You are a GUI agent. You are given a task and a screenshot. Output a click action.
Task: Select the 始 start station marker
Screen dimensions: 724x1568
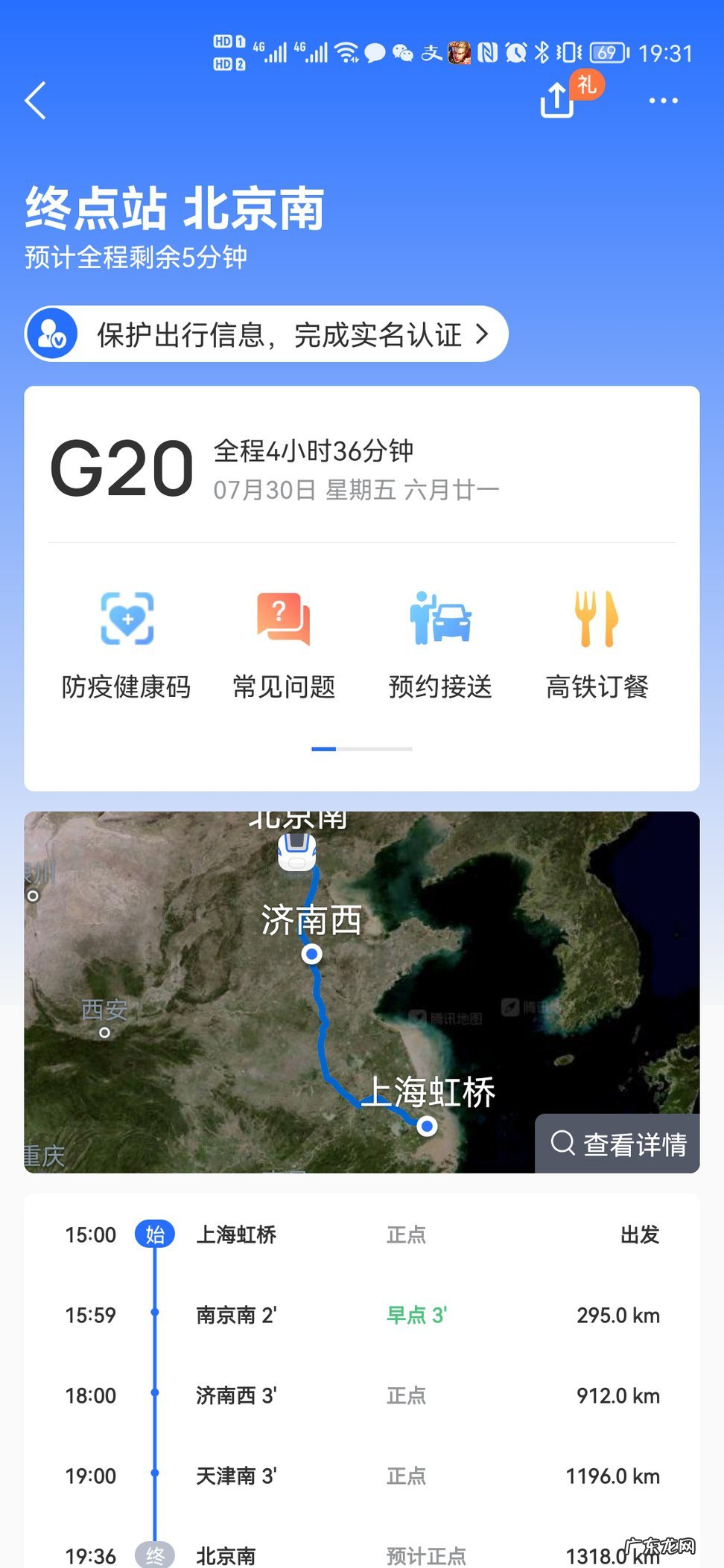156,1234
